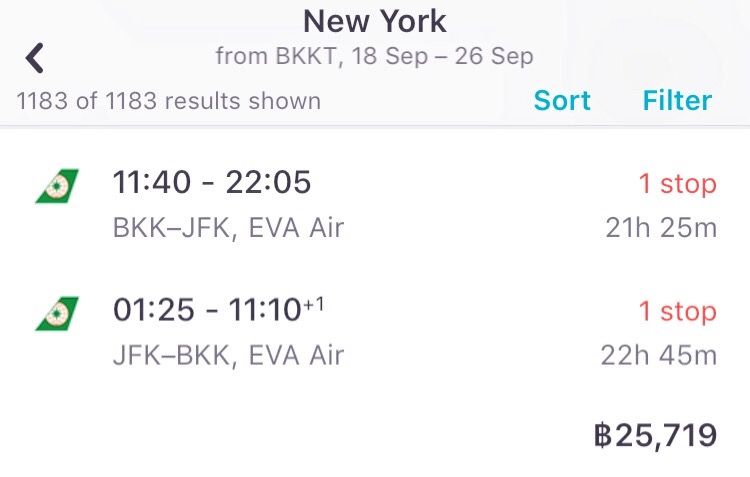The width and height of the screenshot is (750, 477).
Task: Go back using the back arrow
Action: [35, 58]
